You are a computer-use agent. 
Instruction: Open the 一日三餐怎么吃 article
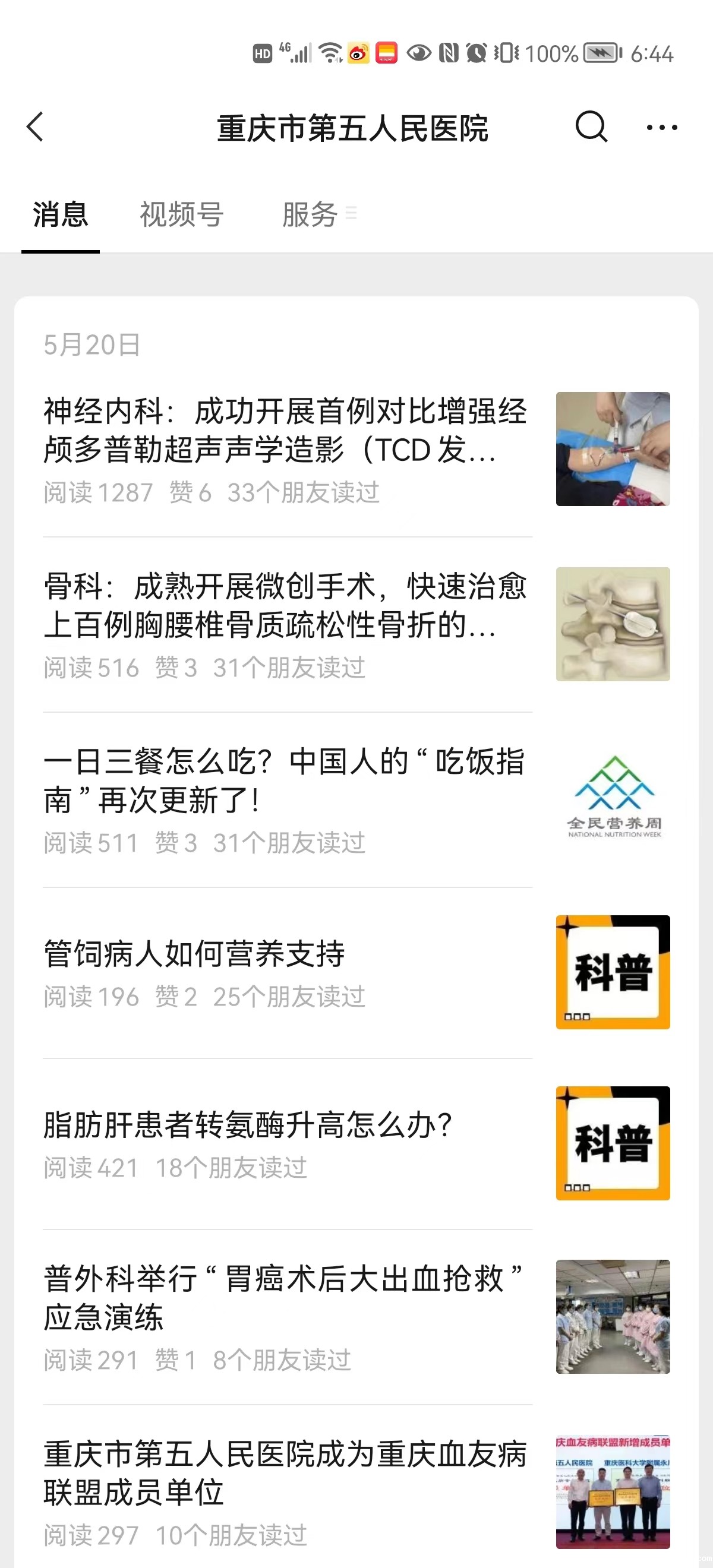[285, 781]
